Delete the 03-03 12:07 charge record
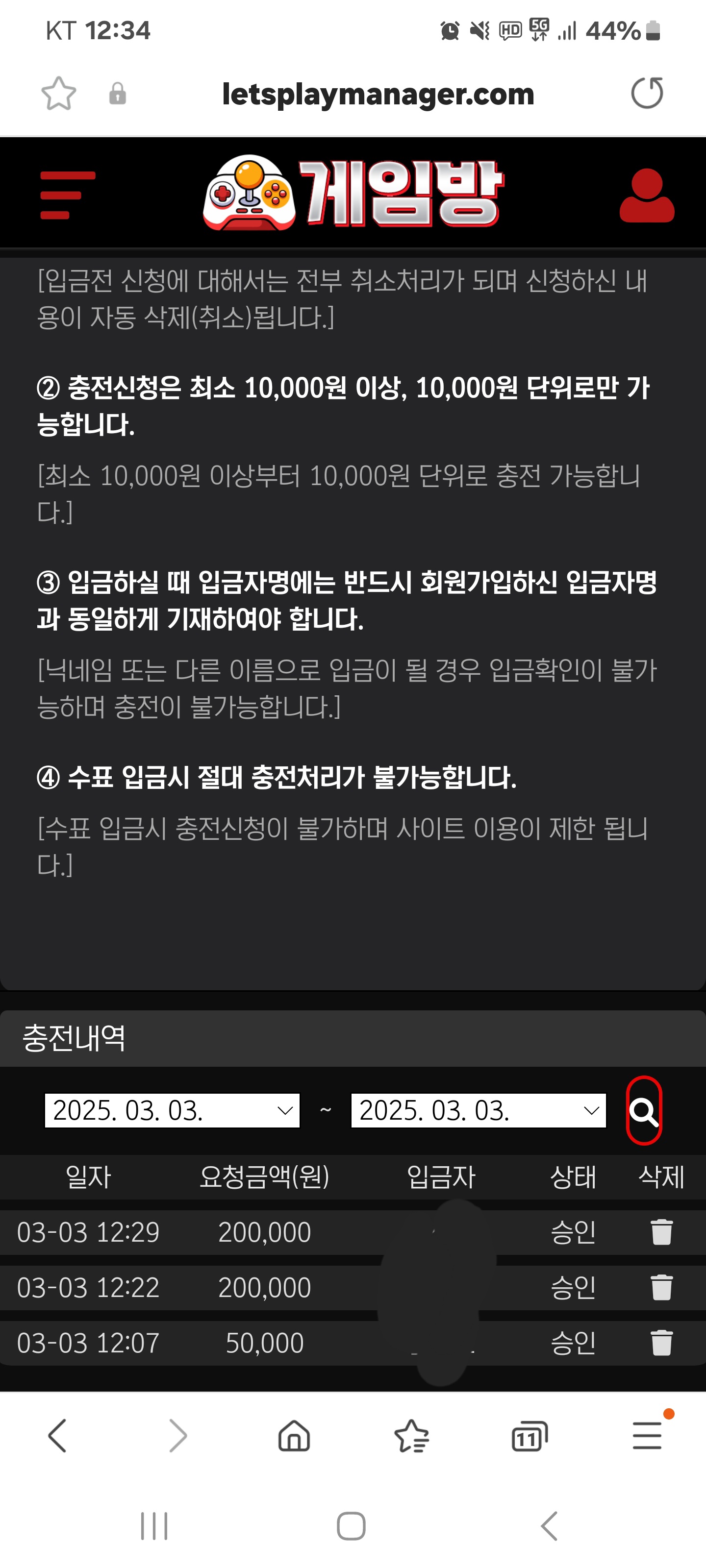The height and width of the screenshot is (1568, 706). point(661,1343)
